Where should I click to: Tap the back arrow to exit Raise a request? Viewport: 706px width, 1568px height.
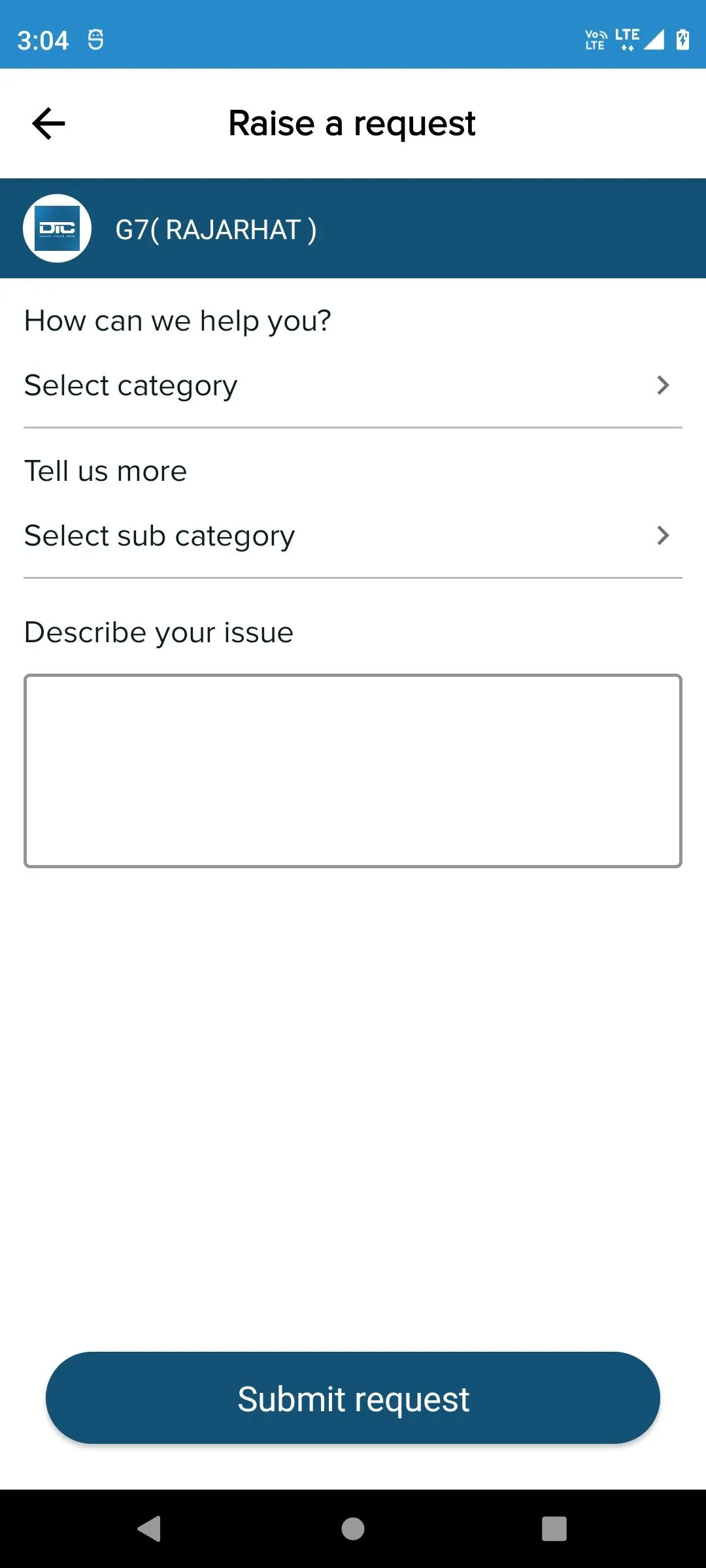(48, 122)
